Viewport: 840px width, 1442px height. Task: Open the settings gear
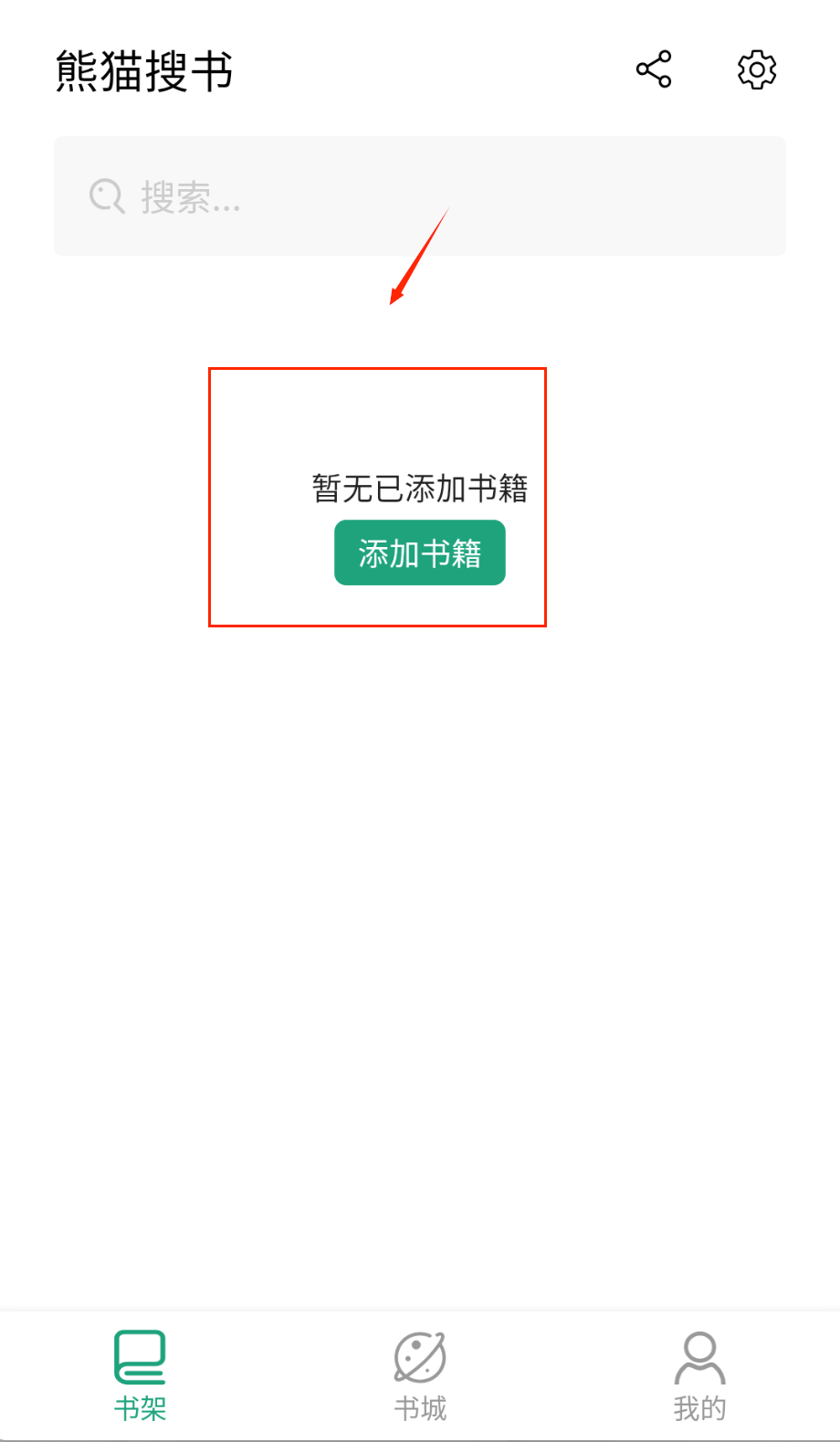pos(757,69)
